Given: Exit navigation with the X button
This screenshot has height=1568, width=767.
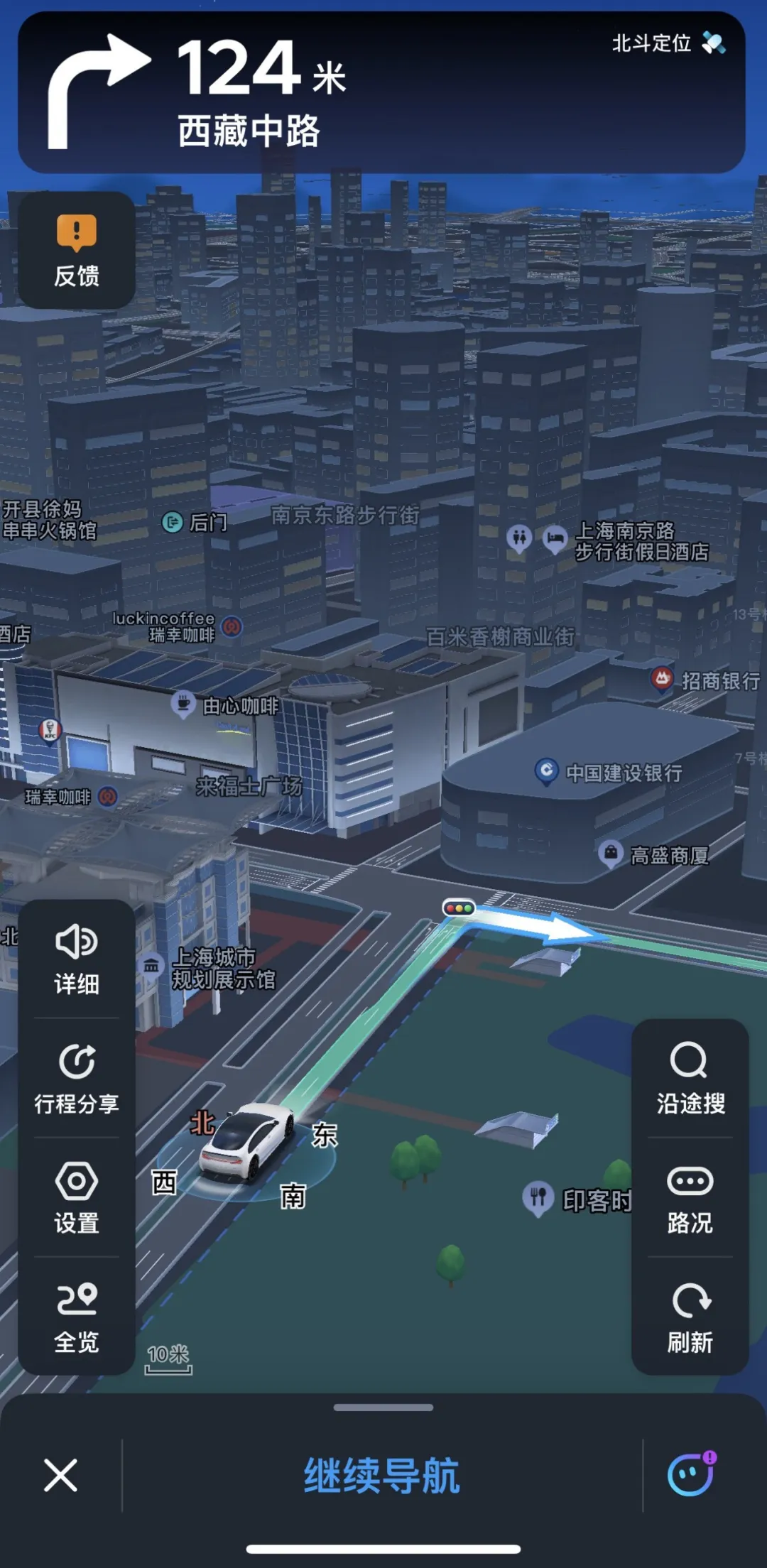Looking at the screenshot, I should tap(60, 1476).
